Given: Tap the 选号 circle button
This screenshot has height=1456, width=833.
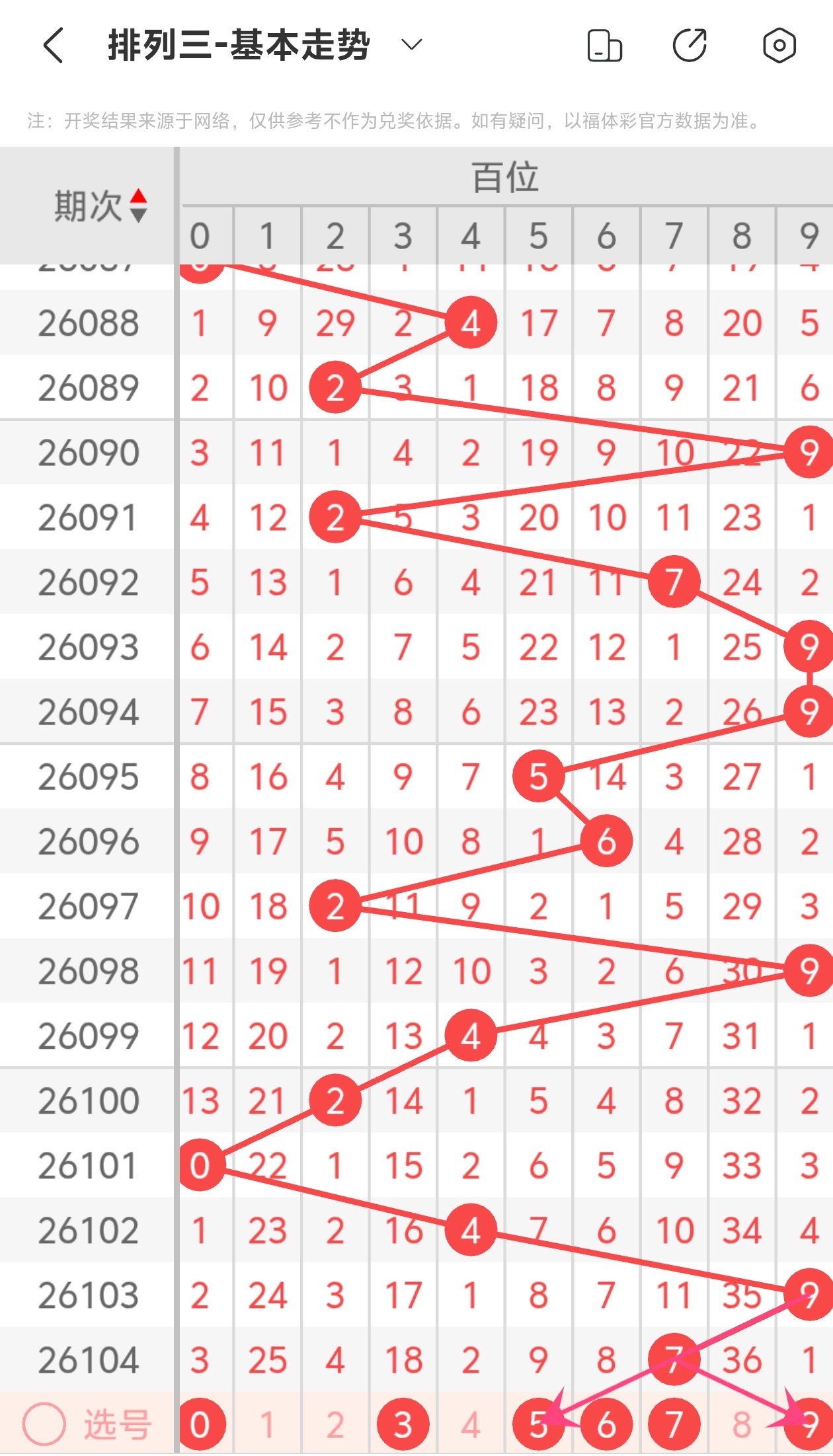Looking at the screenshot, I should (x=44, y=1424).
